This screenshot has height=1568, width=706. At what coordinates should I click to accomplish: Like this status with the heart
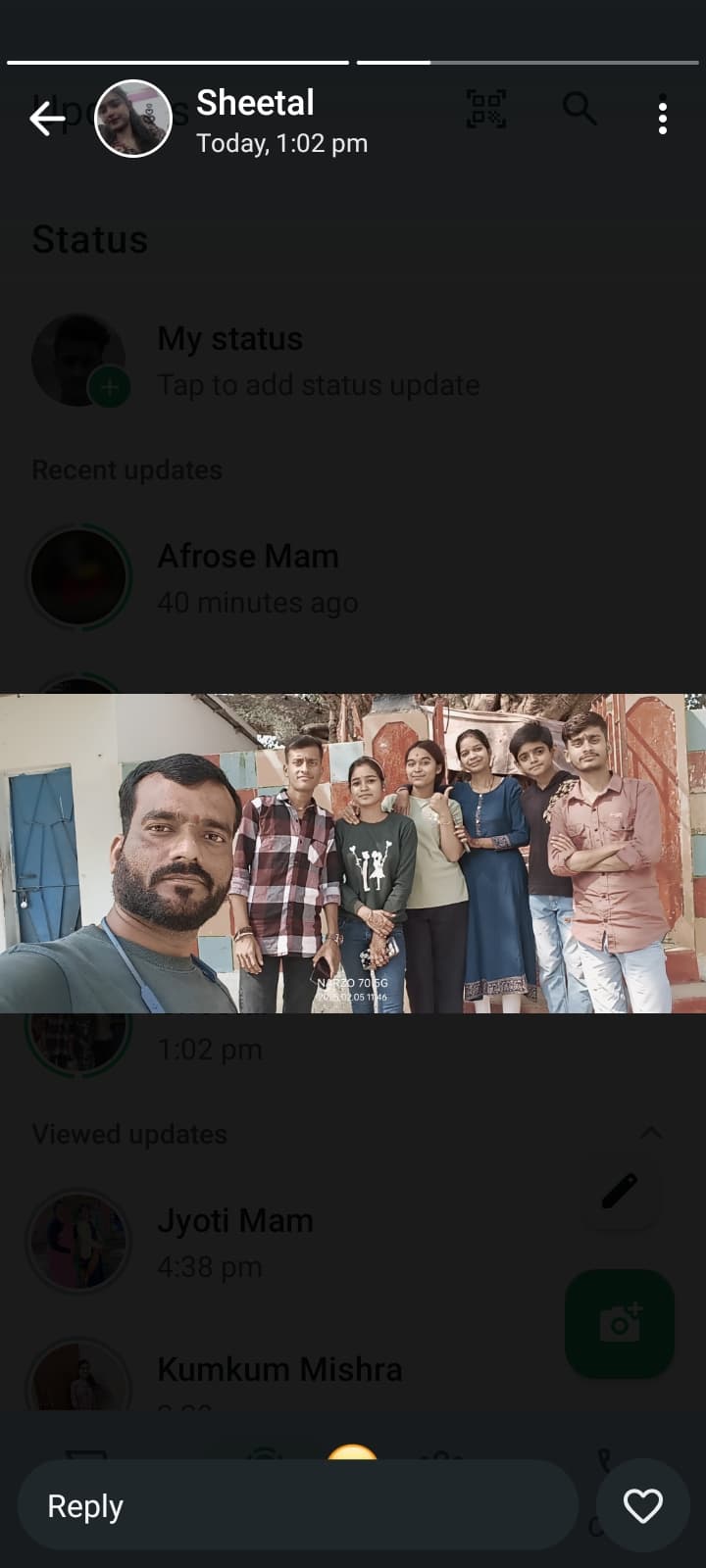[643, 1505]
